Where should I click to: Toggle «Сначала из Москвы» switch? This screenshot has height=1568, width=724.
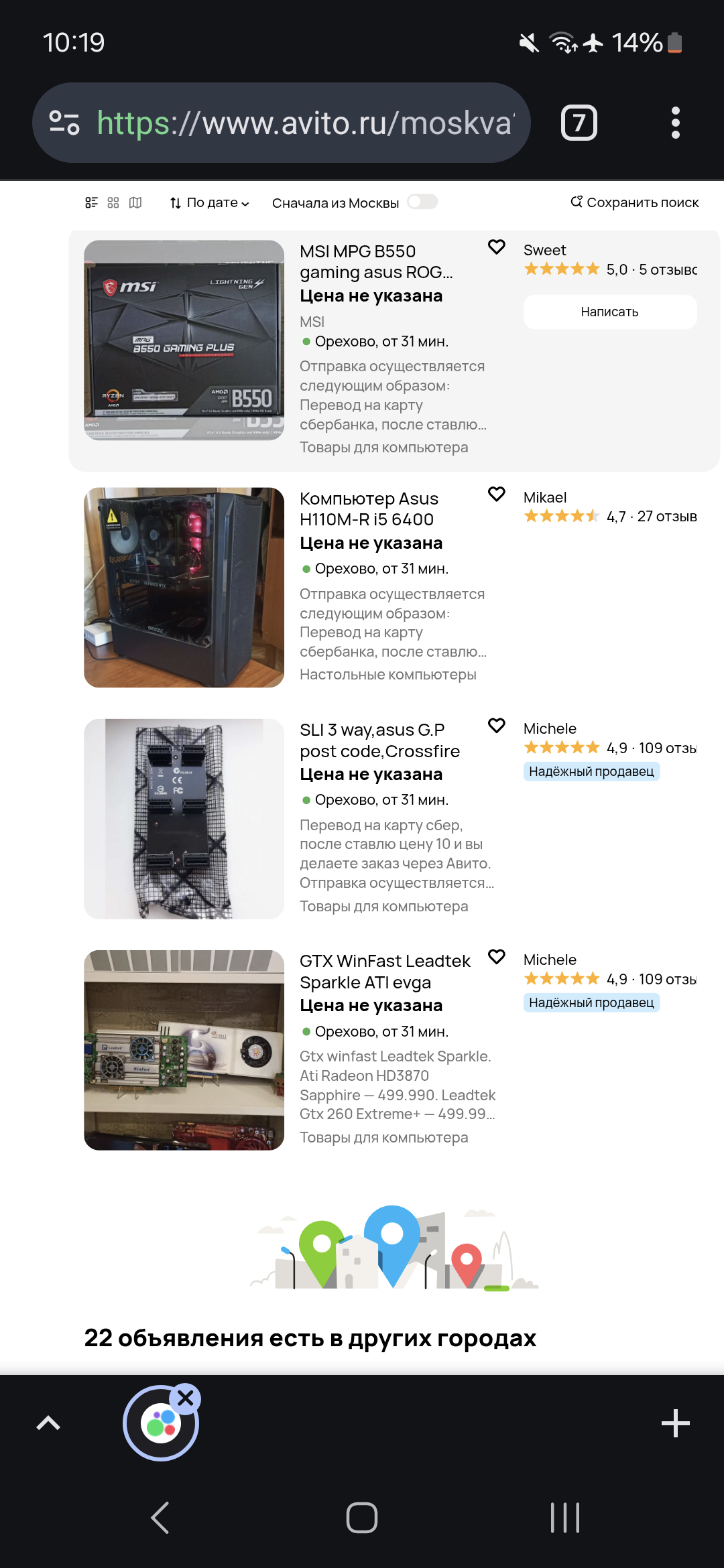click(422, 202)
